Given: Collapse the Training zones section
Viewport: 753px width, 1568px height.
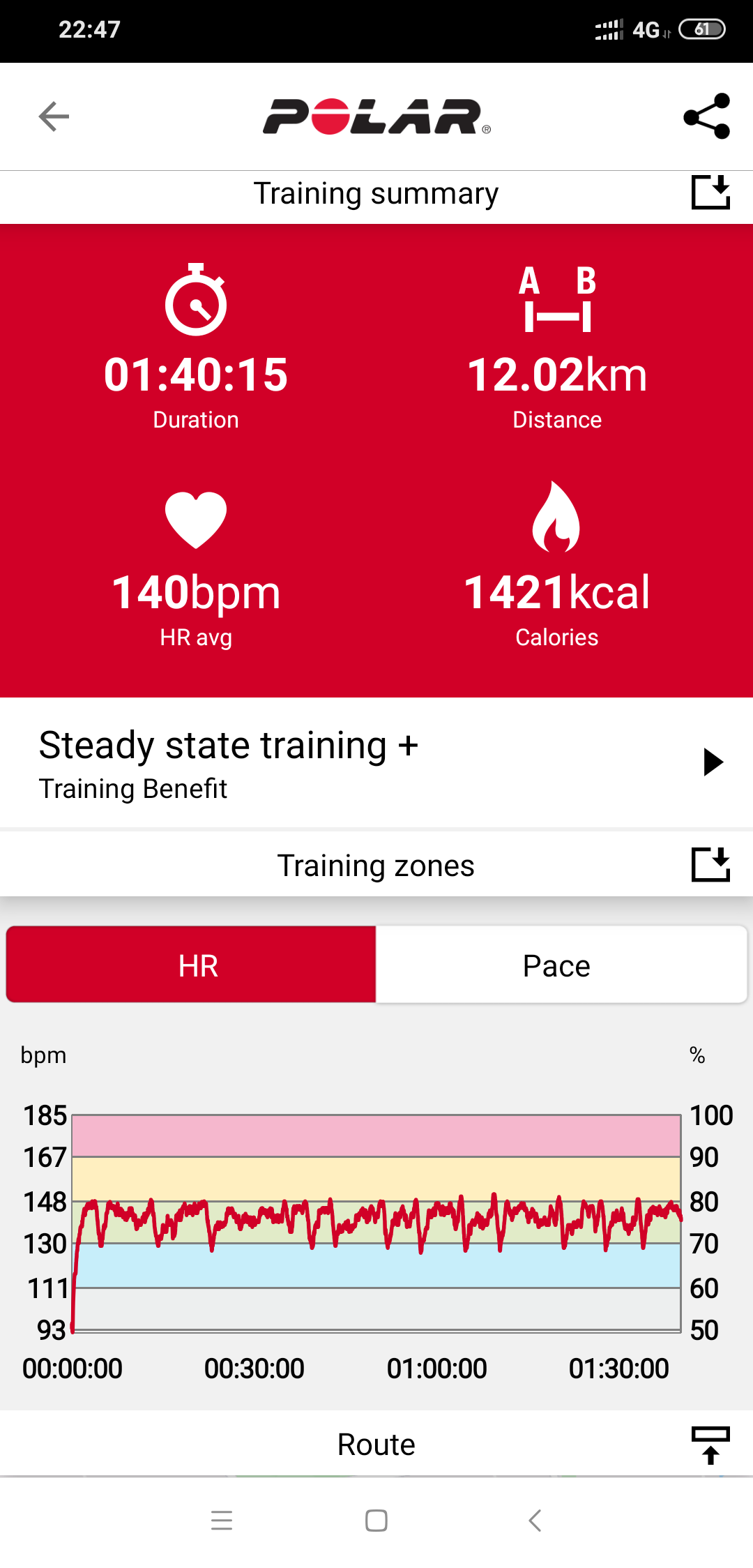Looking at the screenshot, I should tap(710, 865).
